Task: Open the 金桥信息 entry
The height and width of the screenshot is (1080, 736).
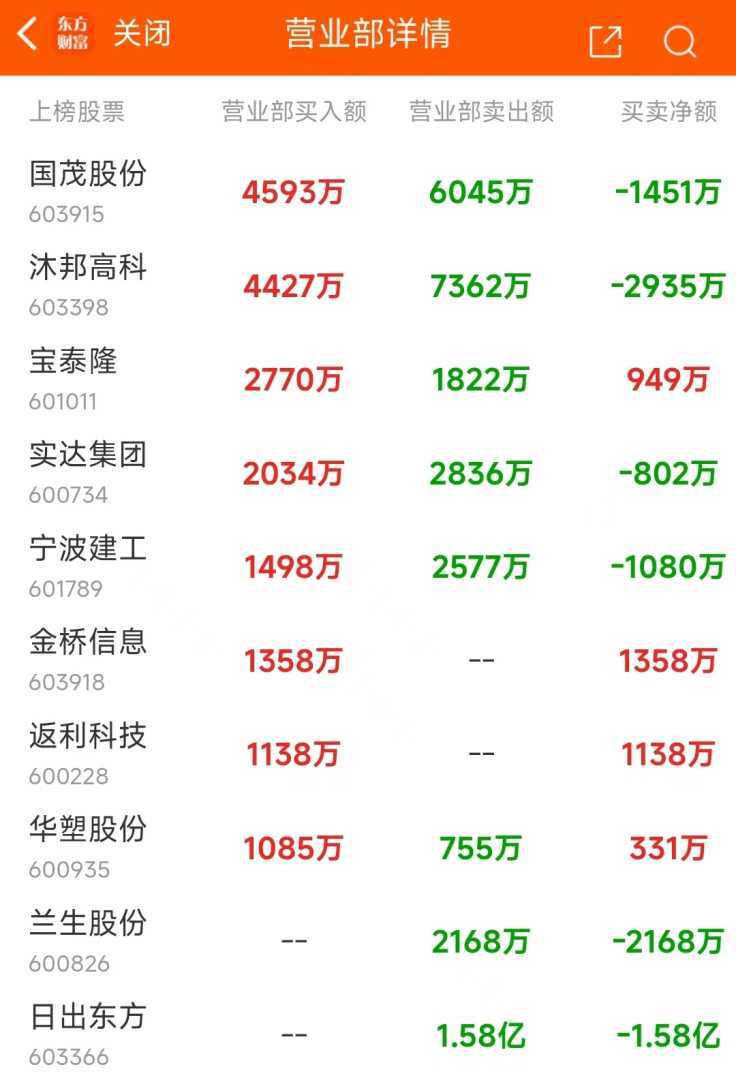Action: (88, 657)
